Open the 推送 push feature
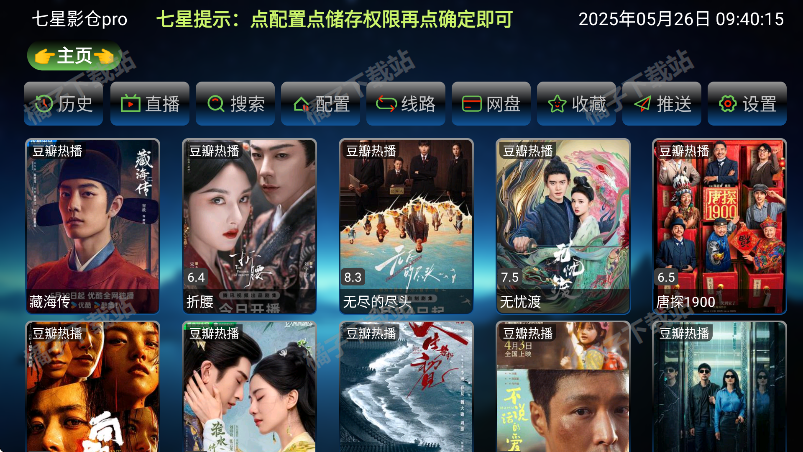 [x=661, y=104]
